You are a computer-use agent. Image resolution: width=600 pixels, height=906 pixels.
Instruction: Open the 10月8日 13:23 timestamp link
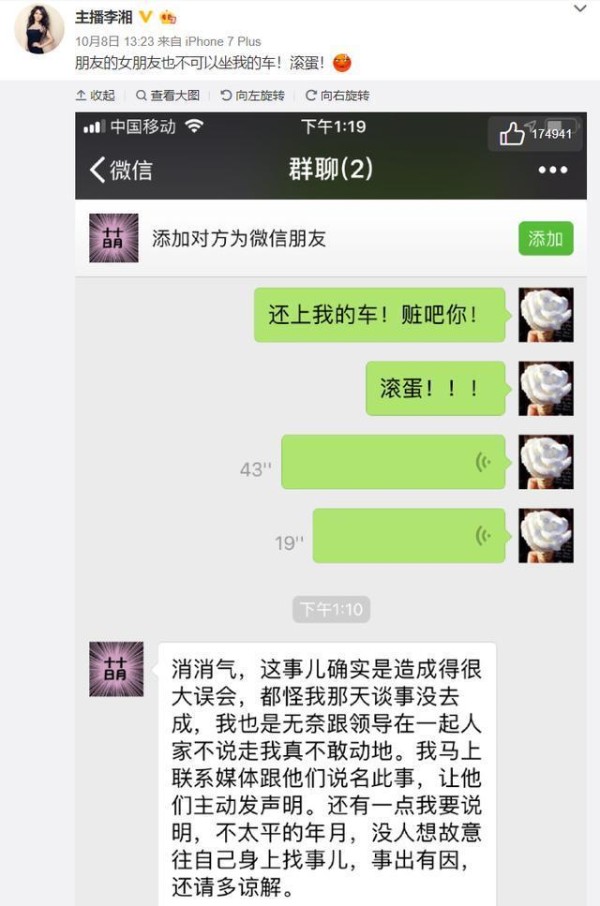[x=111, y=41]
